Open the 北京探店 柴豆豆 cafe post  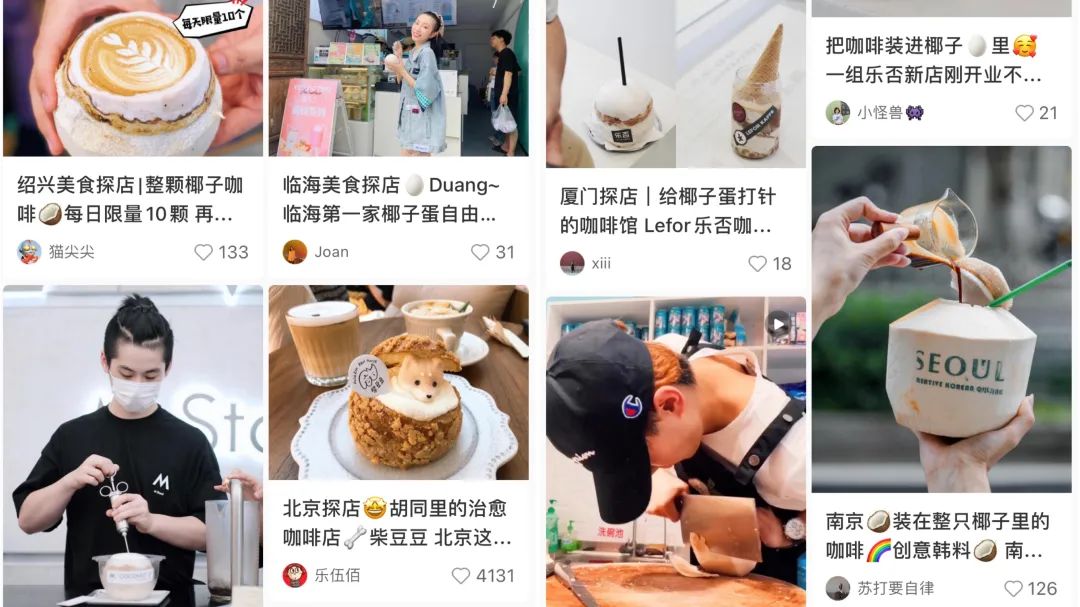tap(398, 523)
